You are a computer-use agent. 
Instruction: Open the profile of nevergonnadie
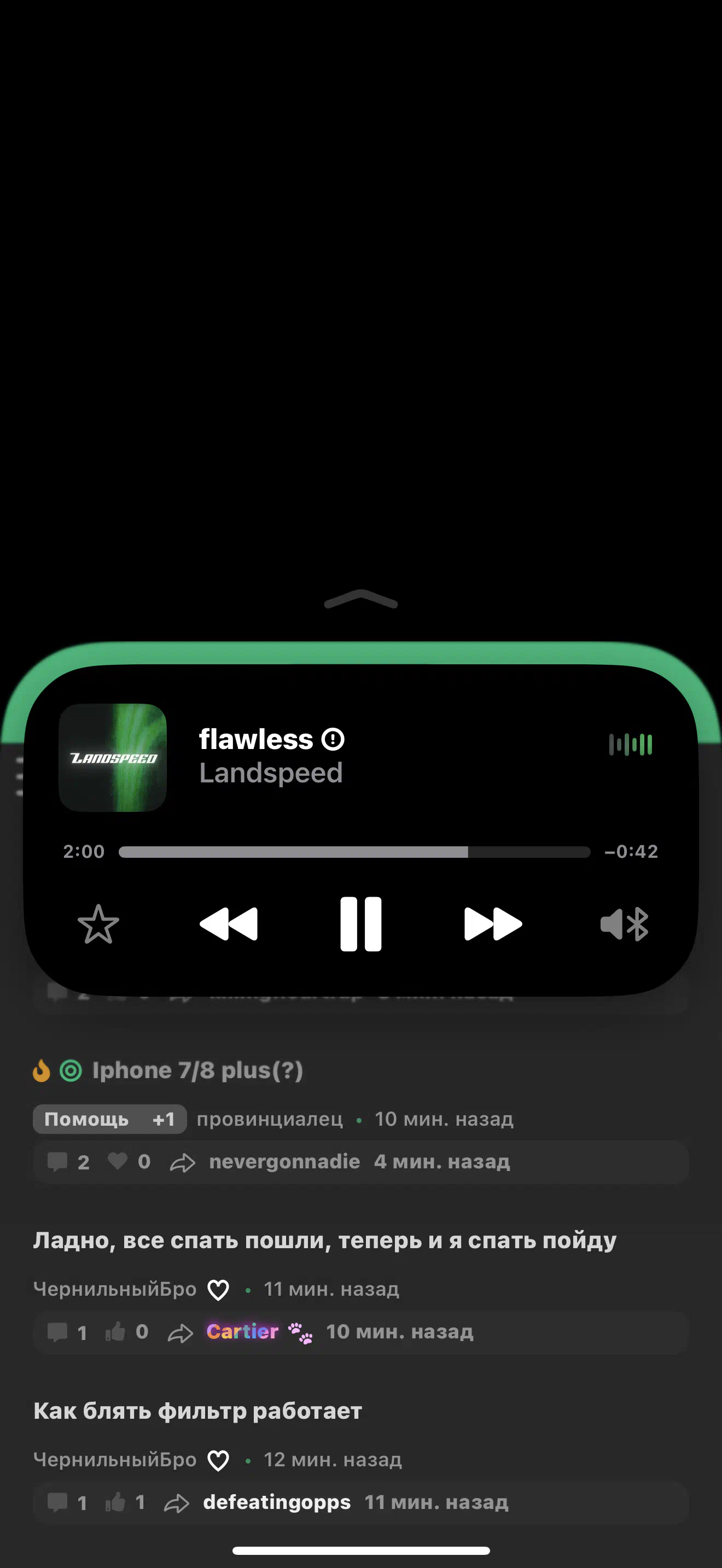284,1161
